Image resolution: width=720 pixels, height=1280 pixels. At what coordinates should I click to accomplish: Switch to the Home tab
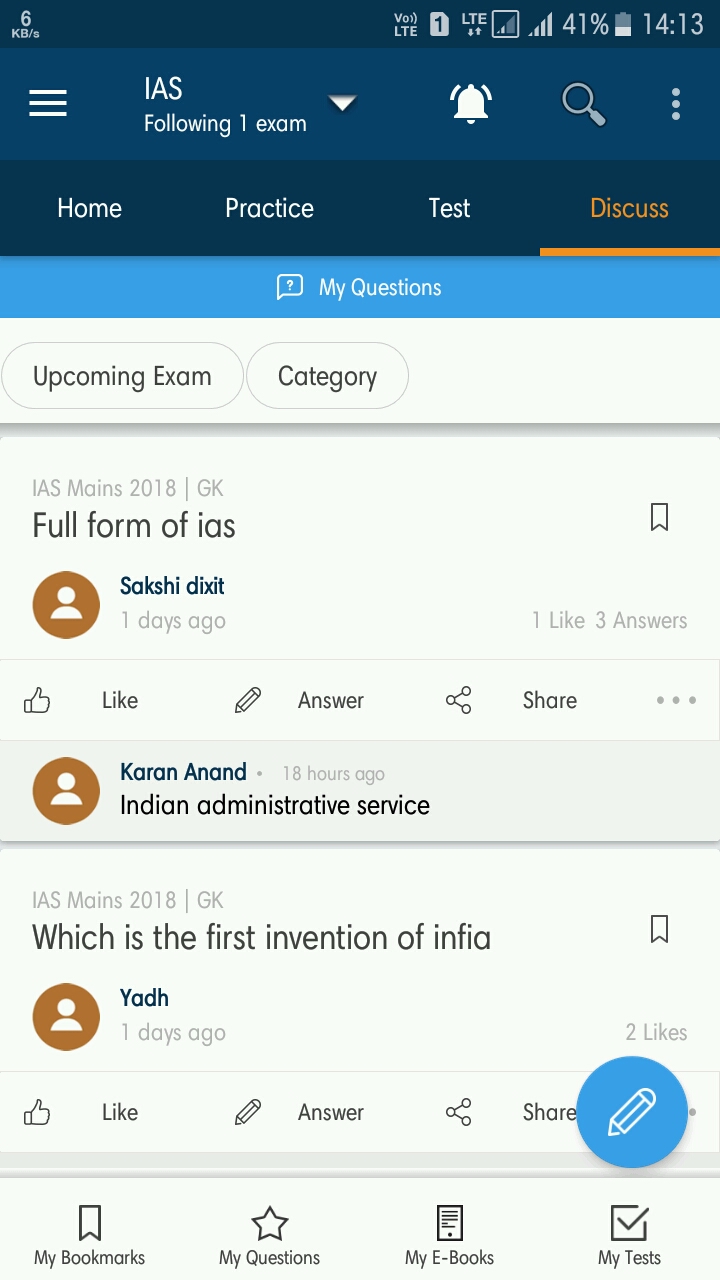90,208
